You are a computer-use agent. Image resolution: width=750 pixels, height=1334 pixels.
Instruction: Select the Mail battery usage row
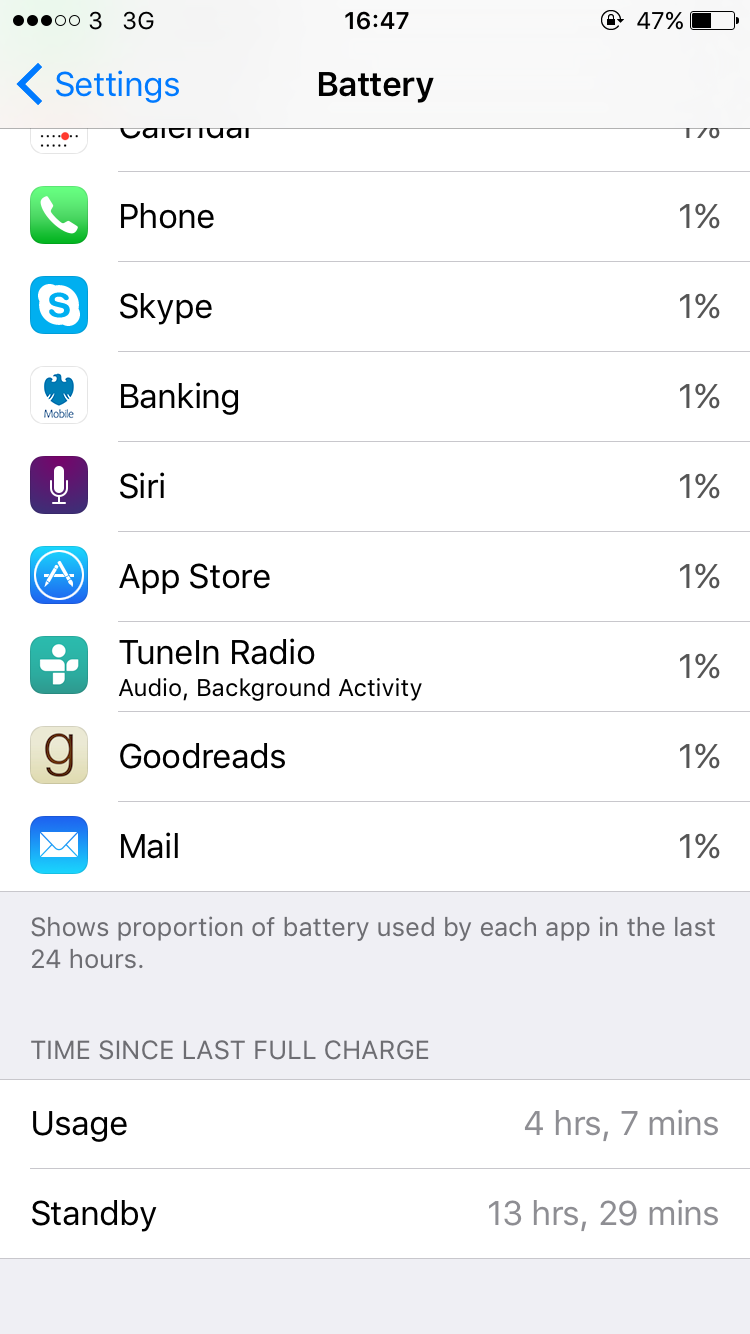click(375, 847)
